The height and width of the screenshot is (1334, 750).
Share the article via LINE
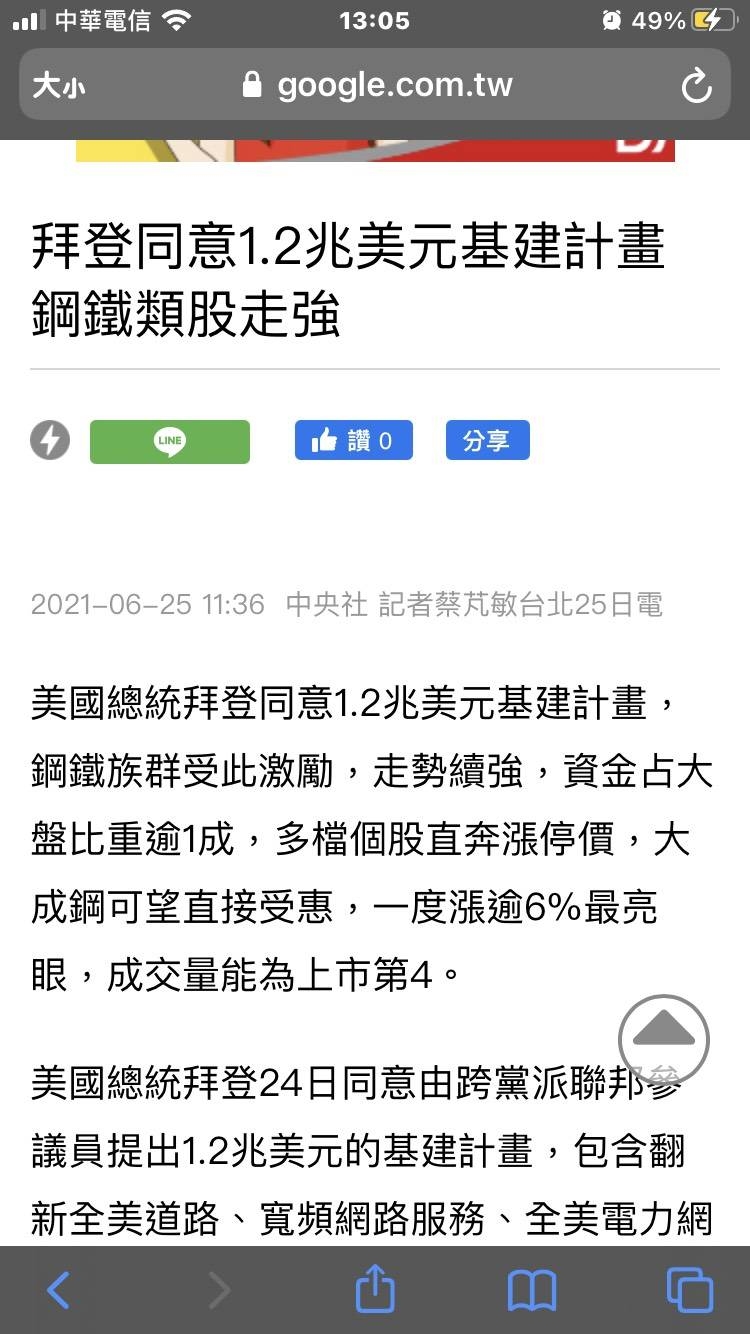[170, 441]
